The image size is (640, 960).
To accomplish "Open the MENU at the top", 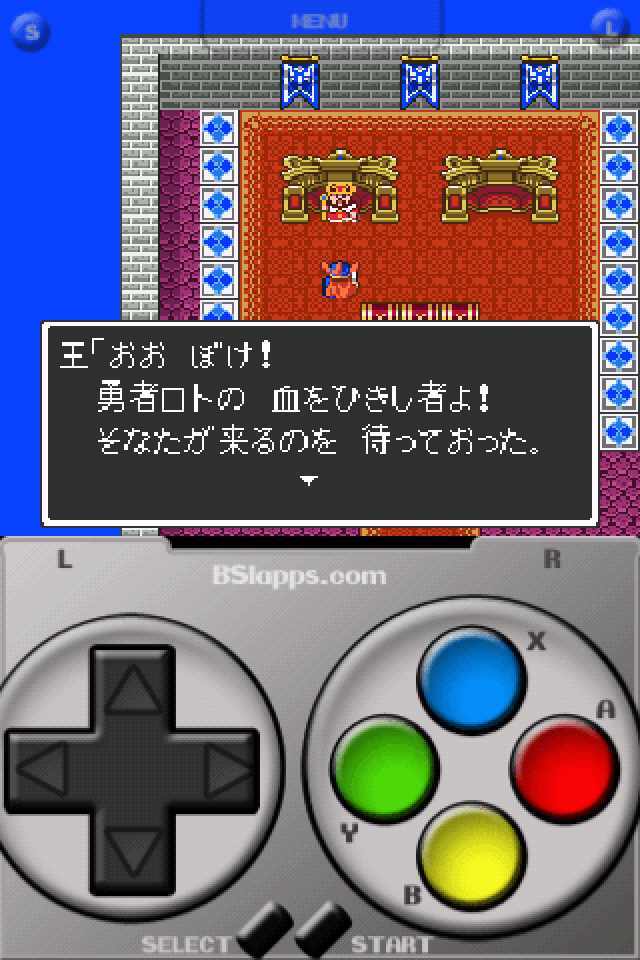I will coord(320,20).
